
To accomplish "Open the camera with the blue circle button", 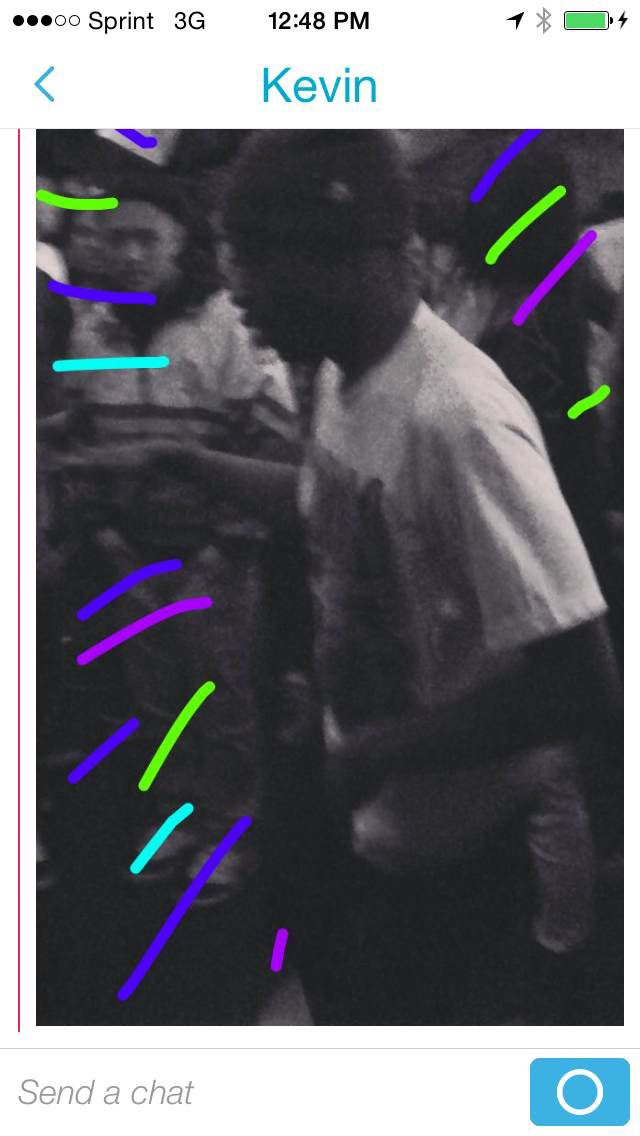I will pyautogui.click(x=579, y=1092).
